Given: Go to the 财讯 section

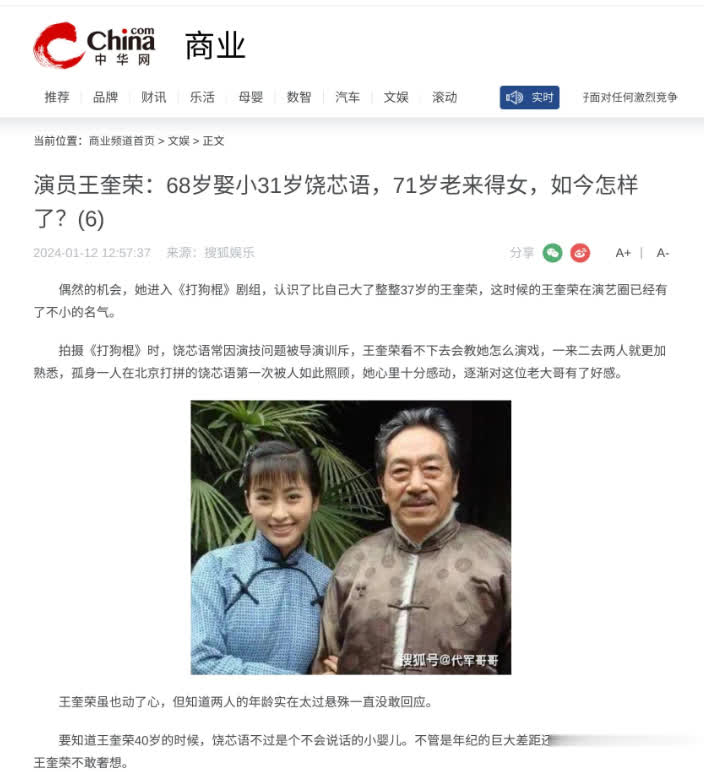Looking at the screenshot, I should coord(154,97).
